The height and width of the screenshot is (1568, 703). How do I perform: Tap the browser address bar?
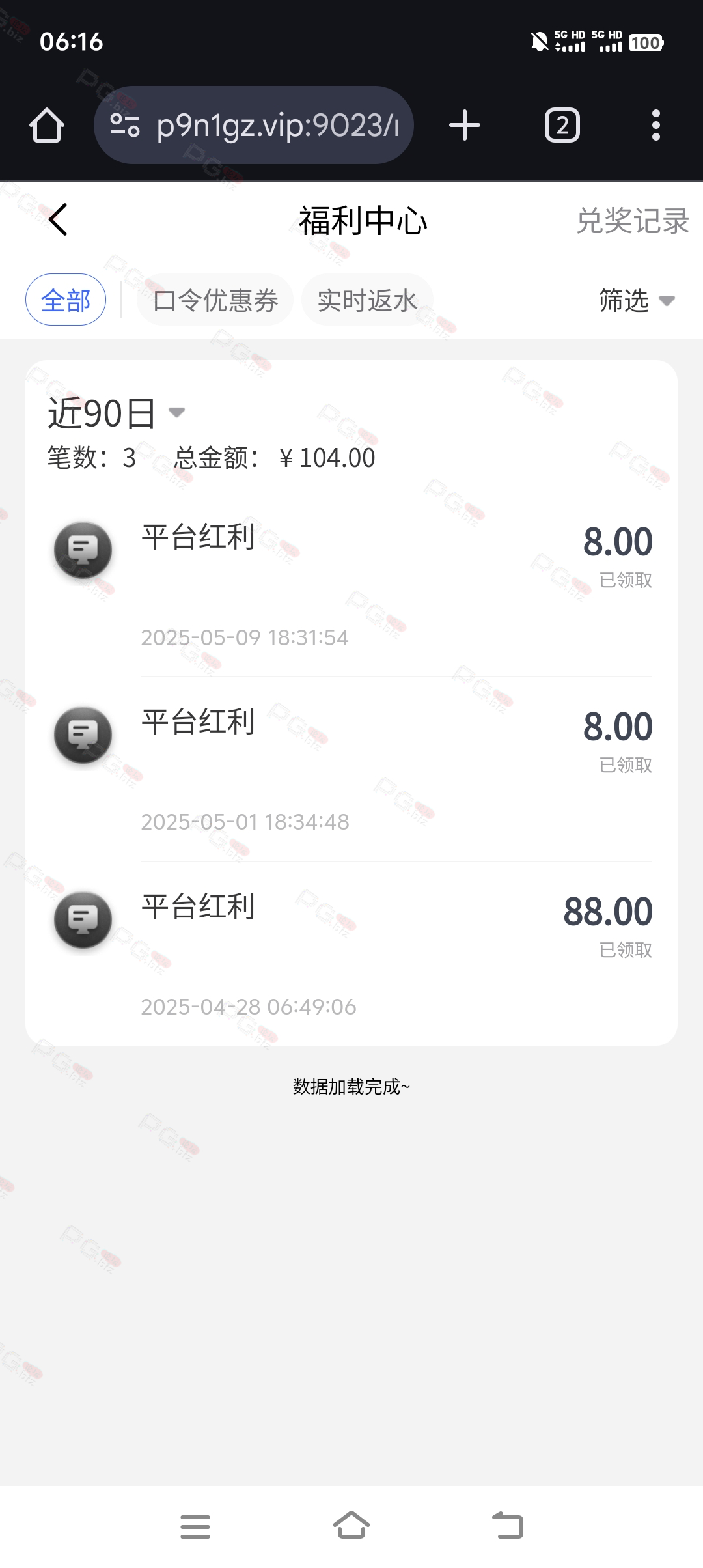pos(254,125)
